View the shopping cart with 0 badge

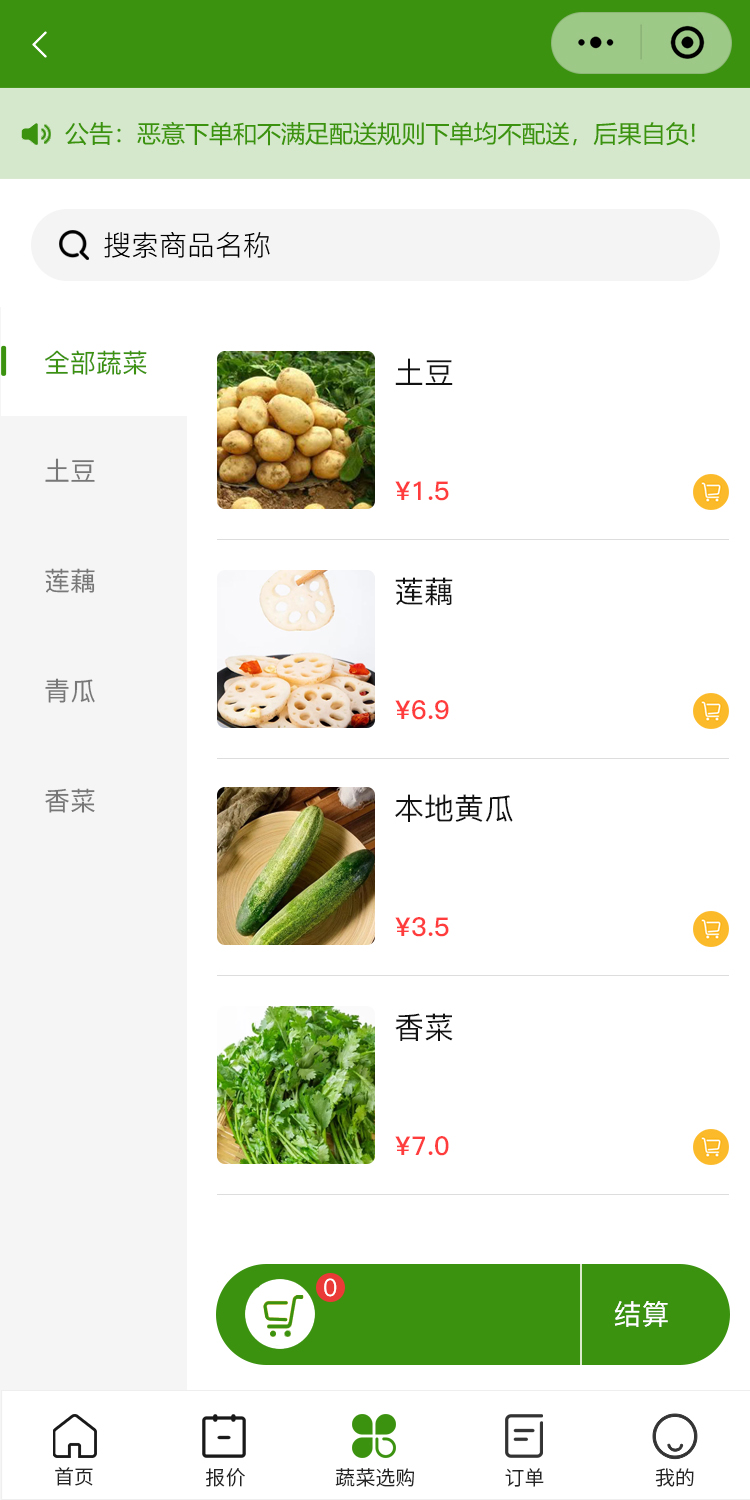pyautogui.click(x=281, y=1314)
